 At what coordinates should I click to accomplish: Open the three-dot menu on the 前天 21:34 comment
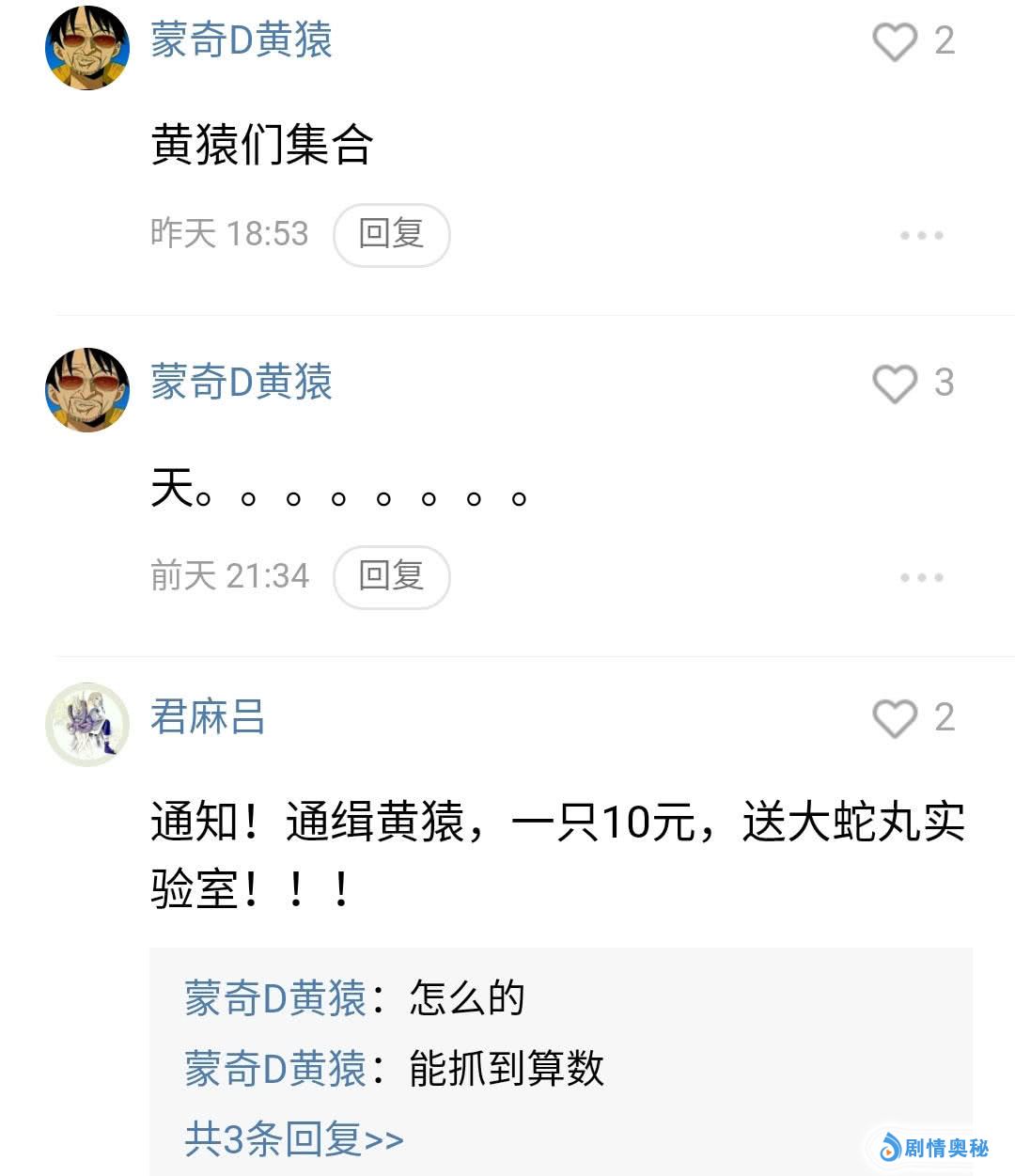click(921, 577)
